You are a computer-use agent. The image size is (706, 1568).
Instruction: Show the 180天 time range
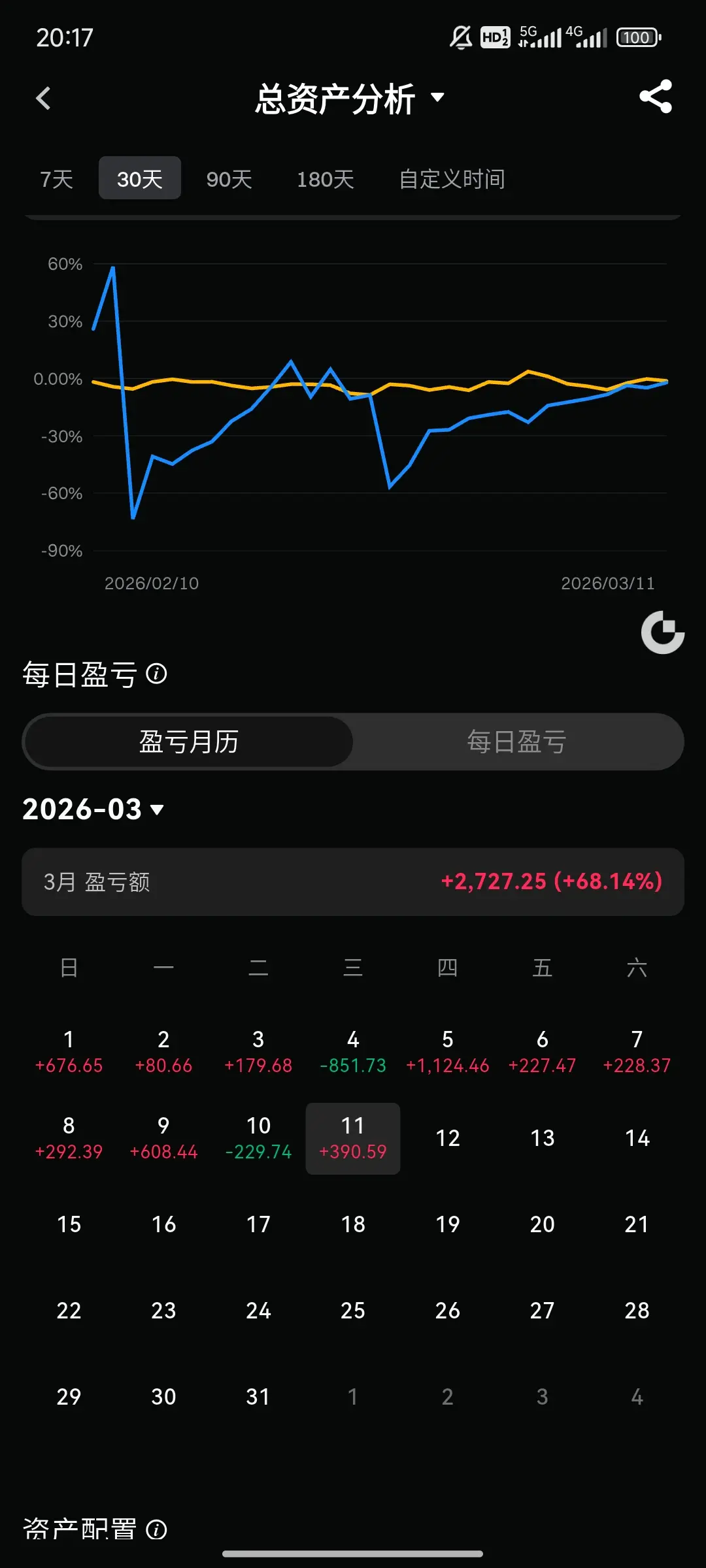click(x=326, y=178)
